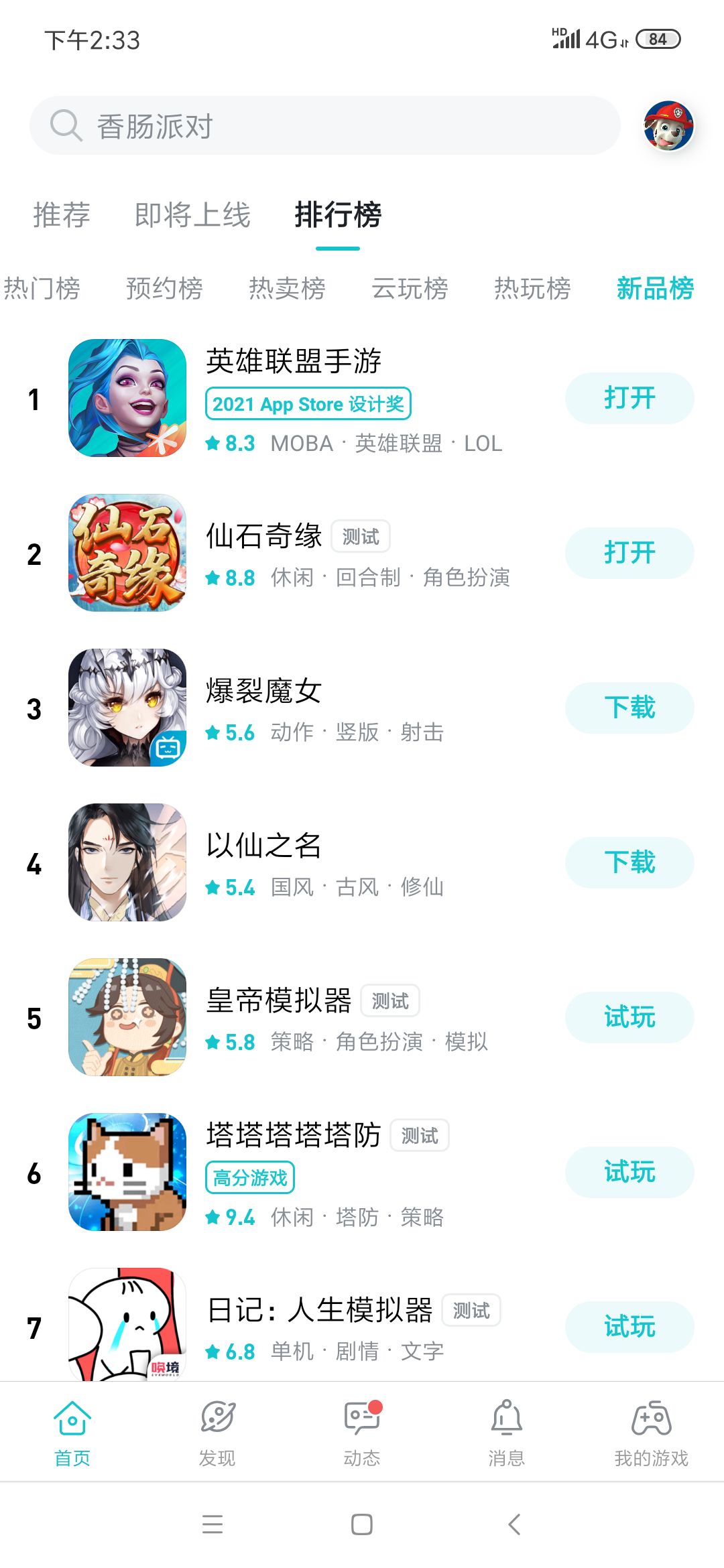Switch to the 即将上线 tab

coord(192,214)
